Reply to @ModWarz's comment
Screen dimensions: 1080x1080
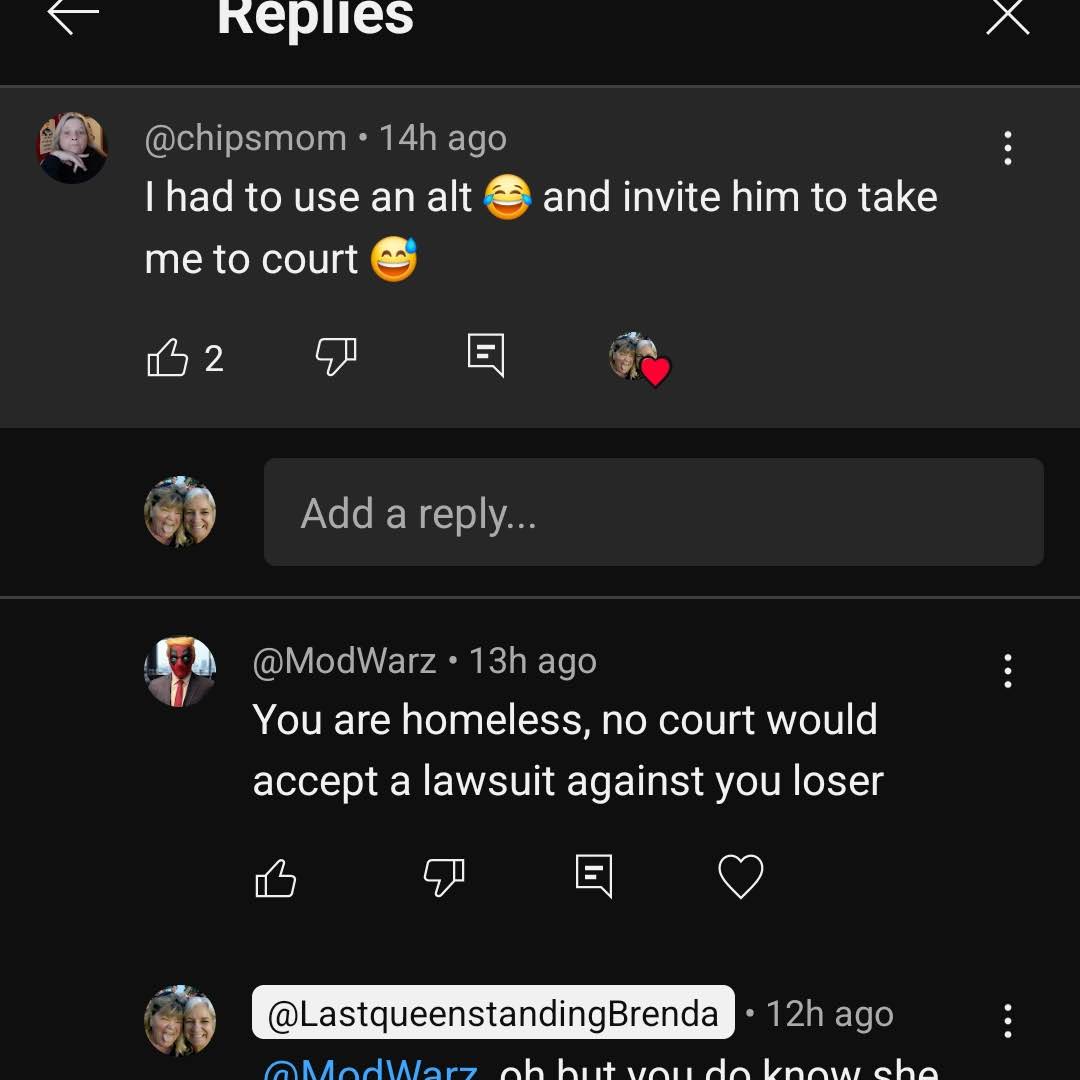click(594, 876)
